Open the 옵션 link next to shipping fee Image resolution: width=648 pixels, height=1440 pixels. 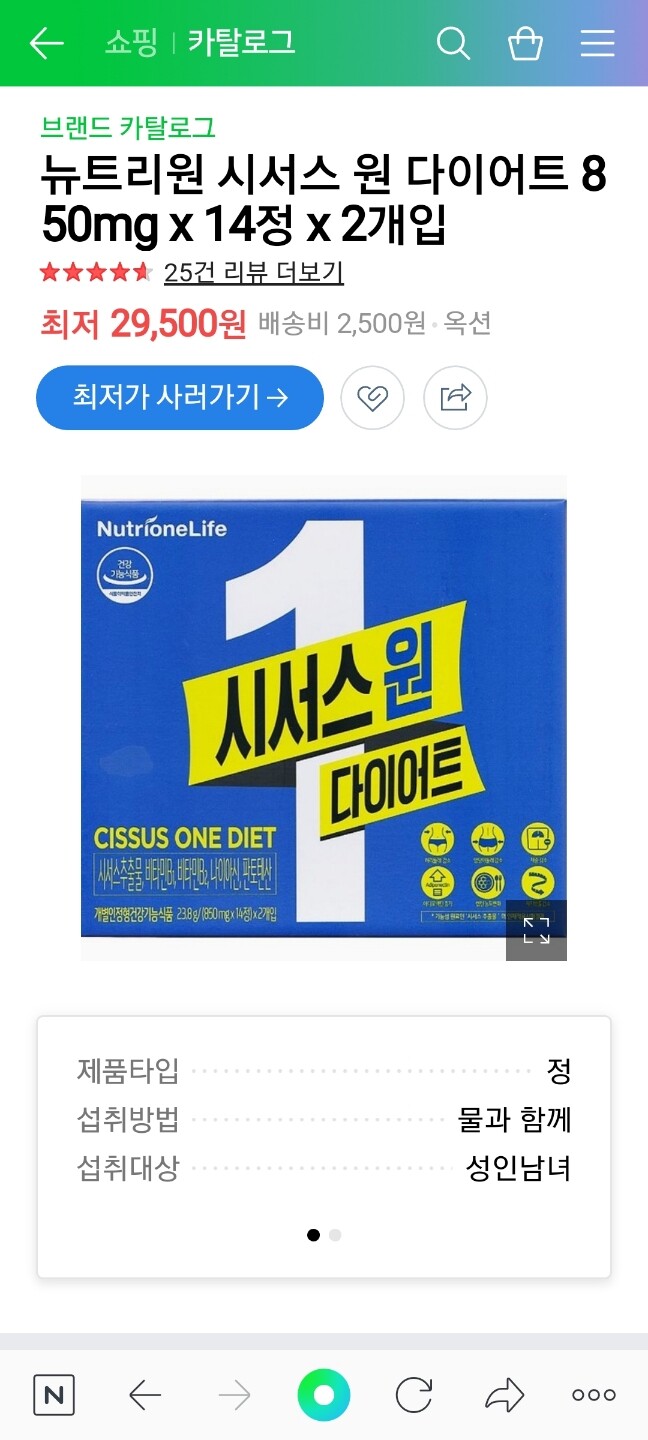point(467,323)
